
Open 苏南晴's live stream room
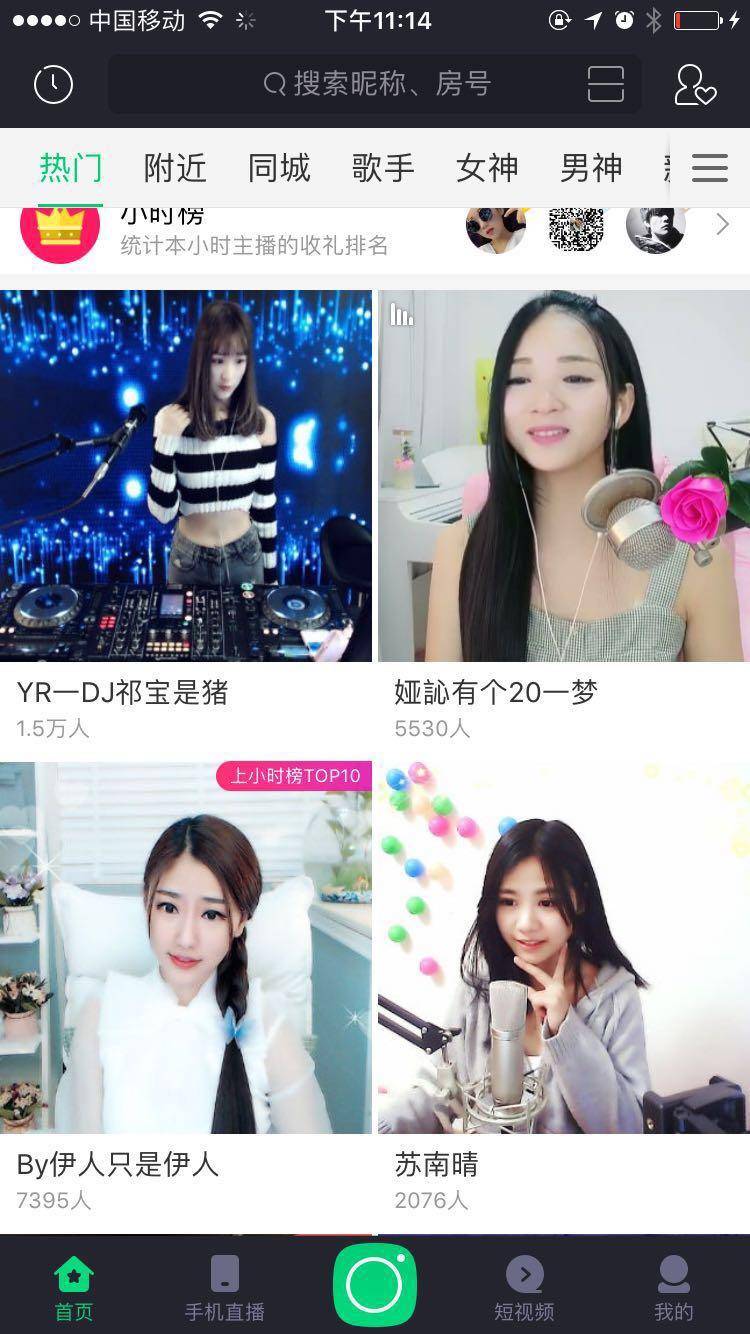pyautogui.click(x=562, y=948)
